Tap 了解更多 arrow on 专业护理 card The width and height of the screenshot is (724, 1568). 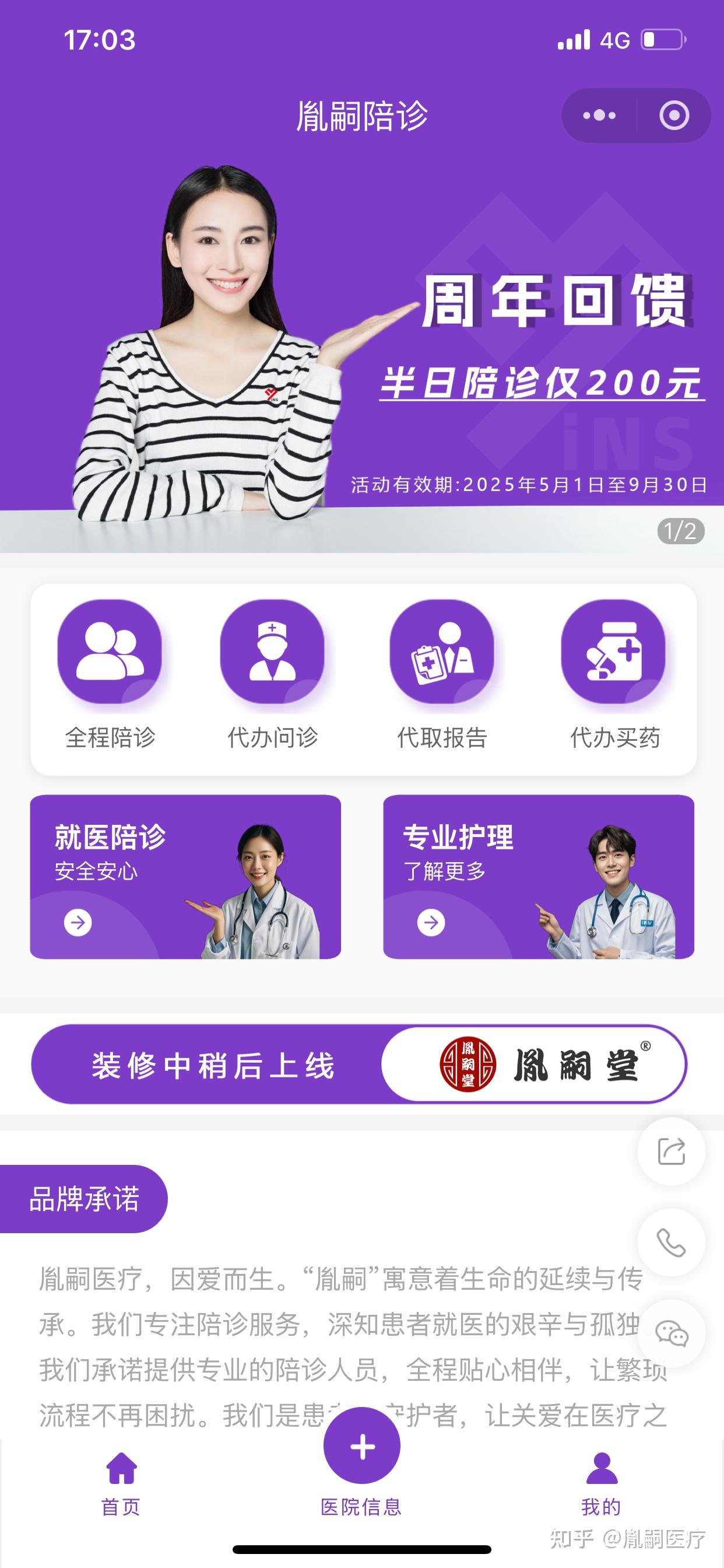point(432,923)
